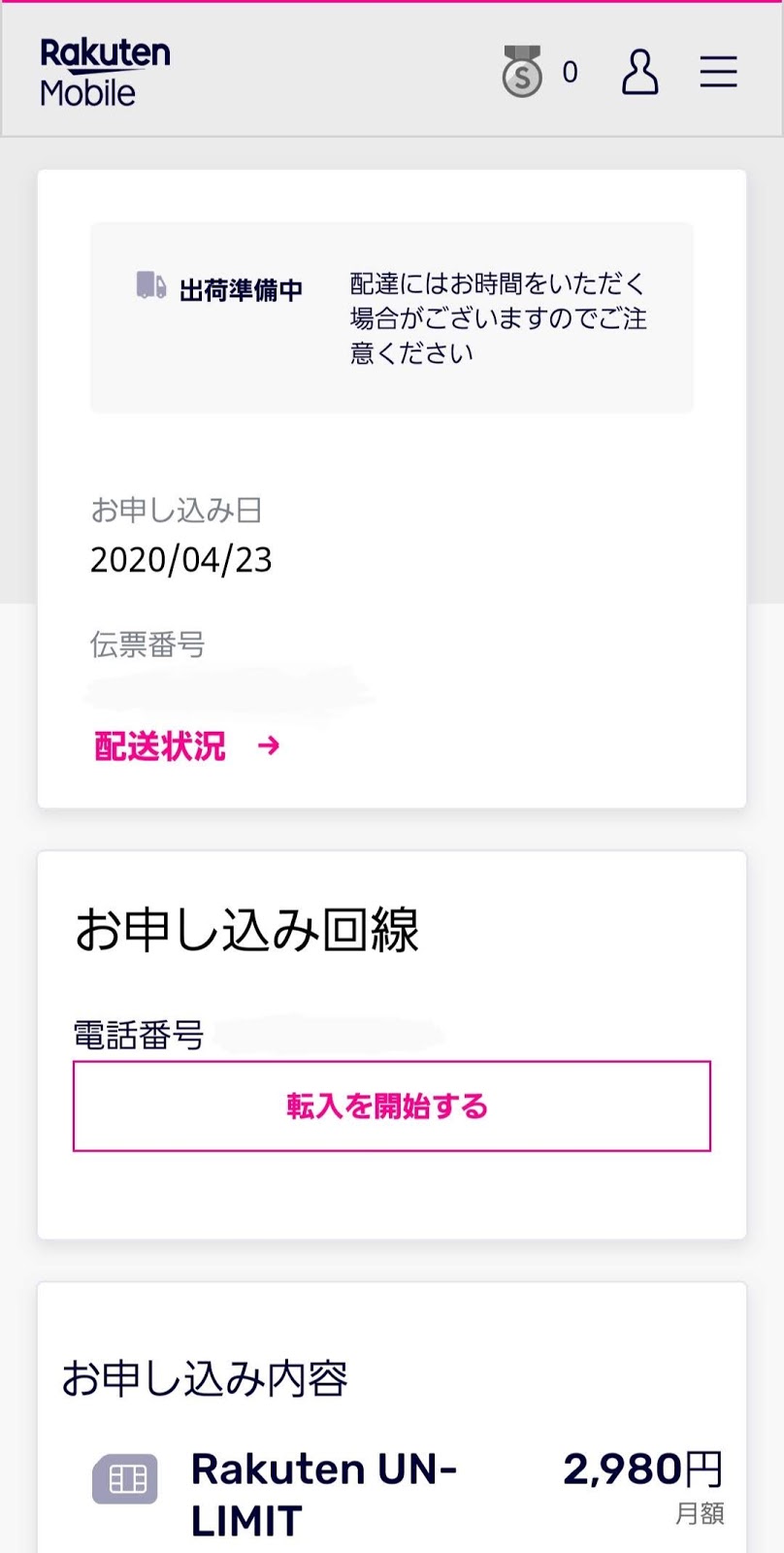Tap the Rakuten Mobile logo
The height and width of the screenshot is (1553, 784).
(x=105, y=72)
